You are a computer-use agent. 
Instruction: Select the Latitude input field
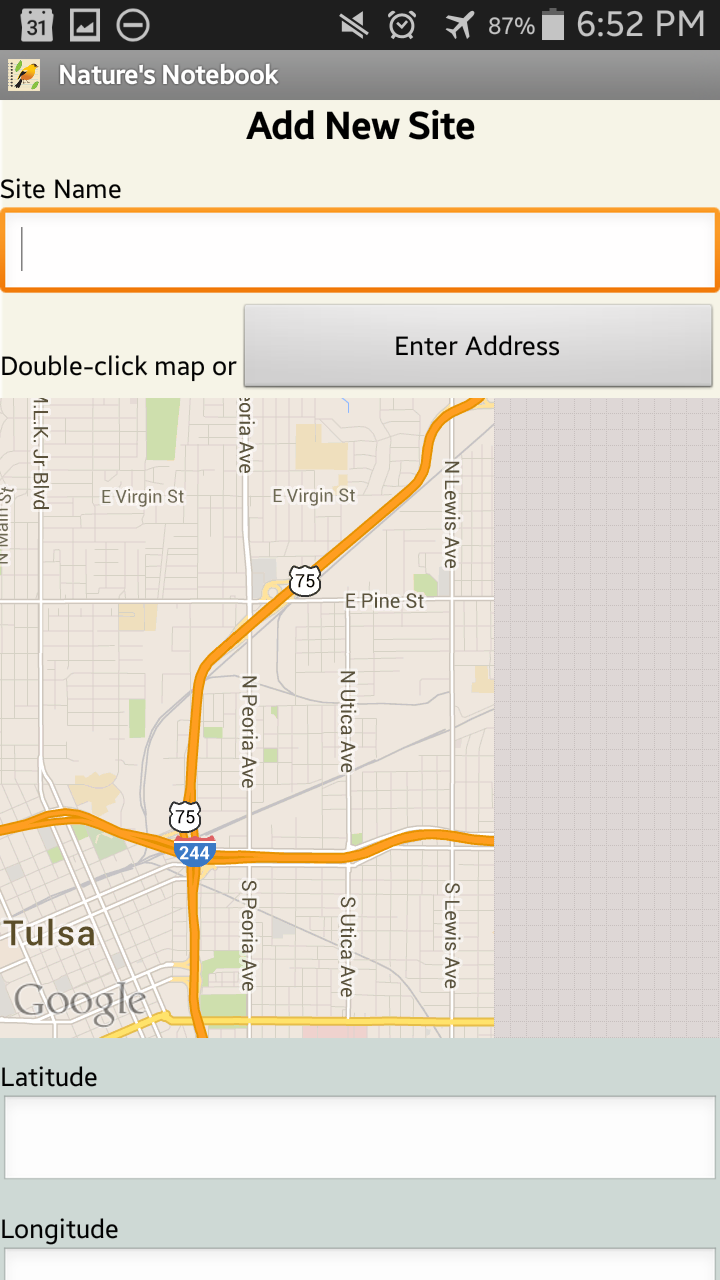click(x=360, y=1138)
